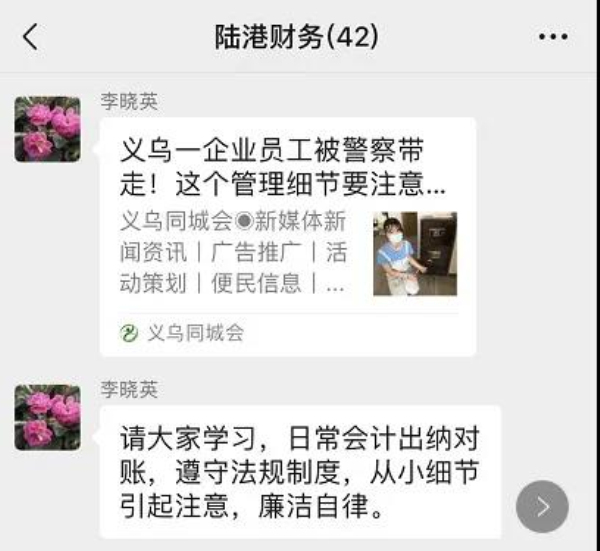This screenshot has width=600, height=551.
Task: Tap 李晓英's avatar beside the article
Action: [47, 129]
